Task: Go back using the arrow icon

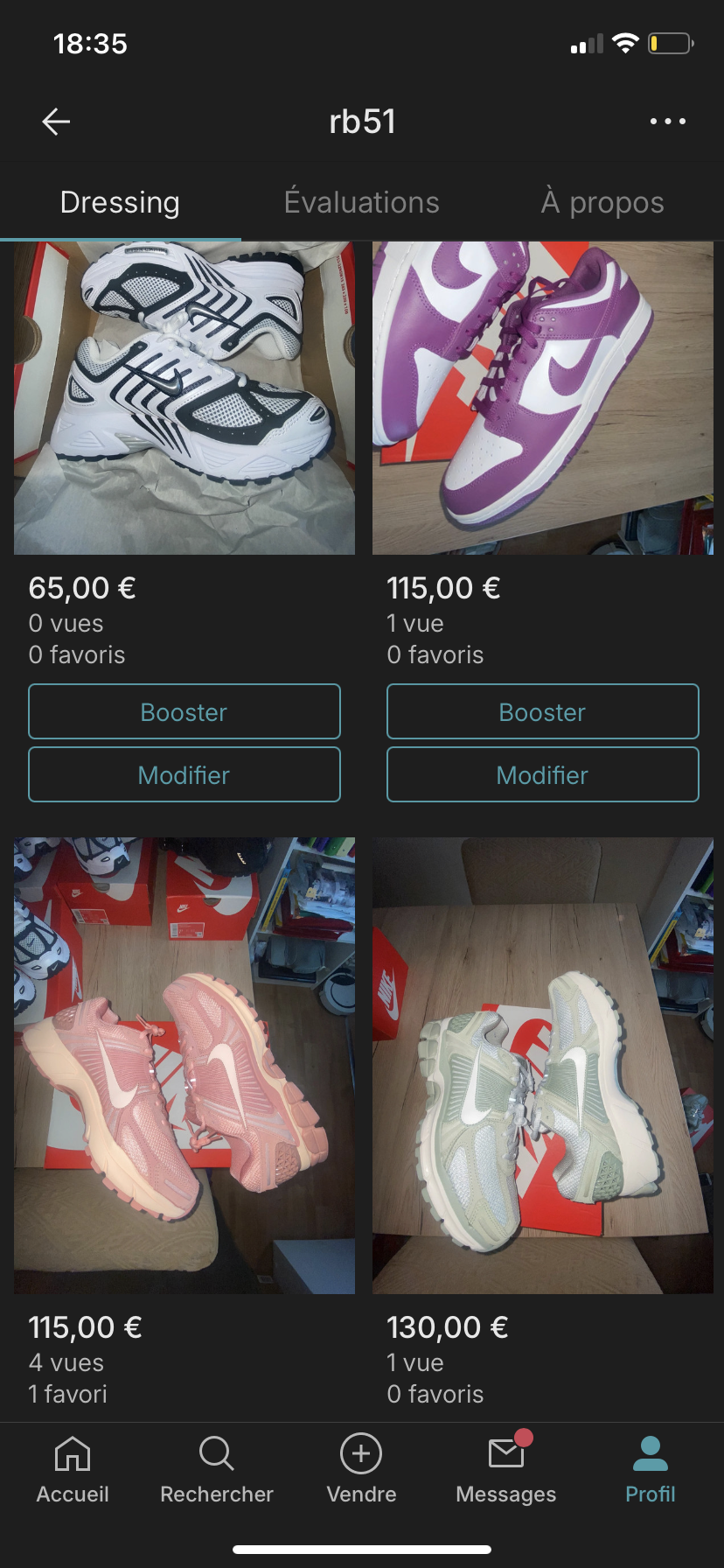Action: (x=56, y=122)
